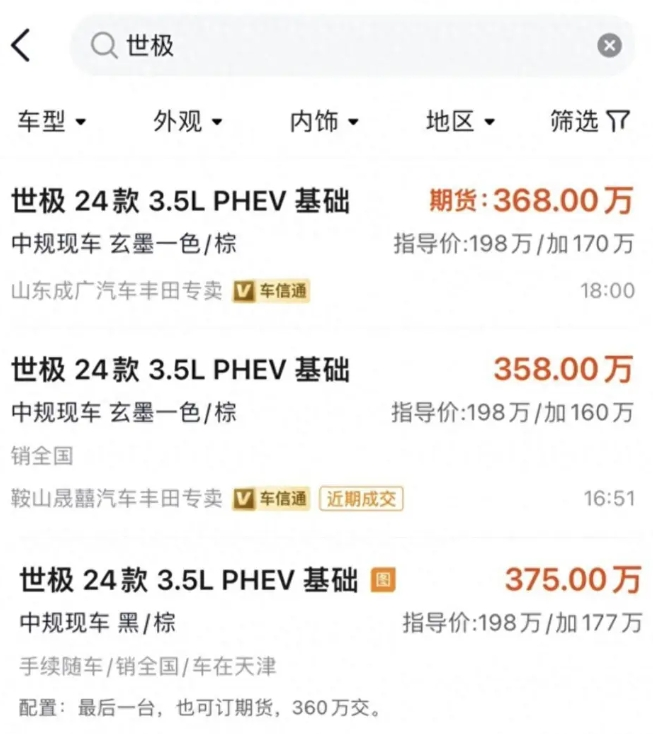Tap the search field containing 世极
The image size is (653, 734).
[340, 45]
